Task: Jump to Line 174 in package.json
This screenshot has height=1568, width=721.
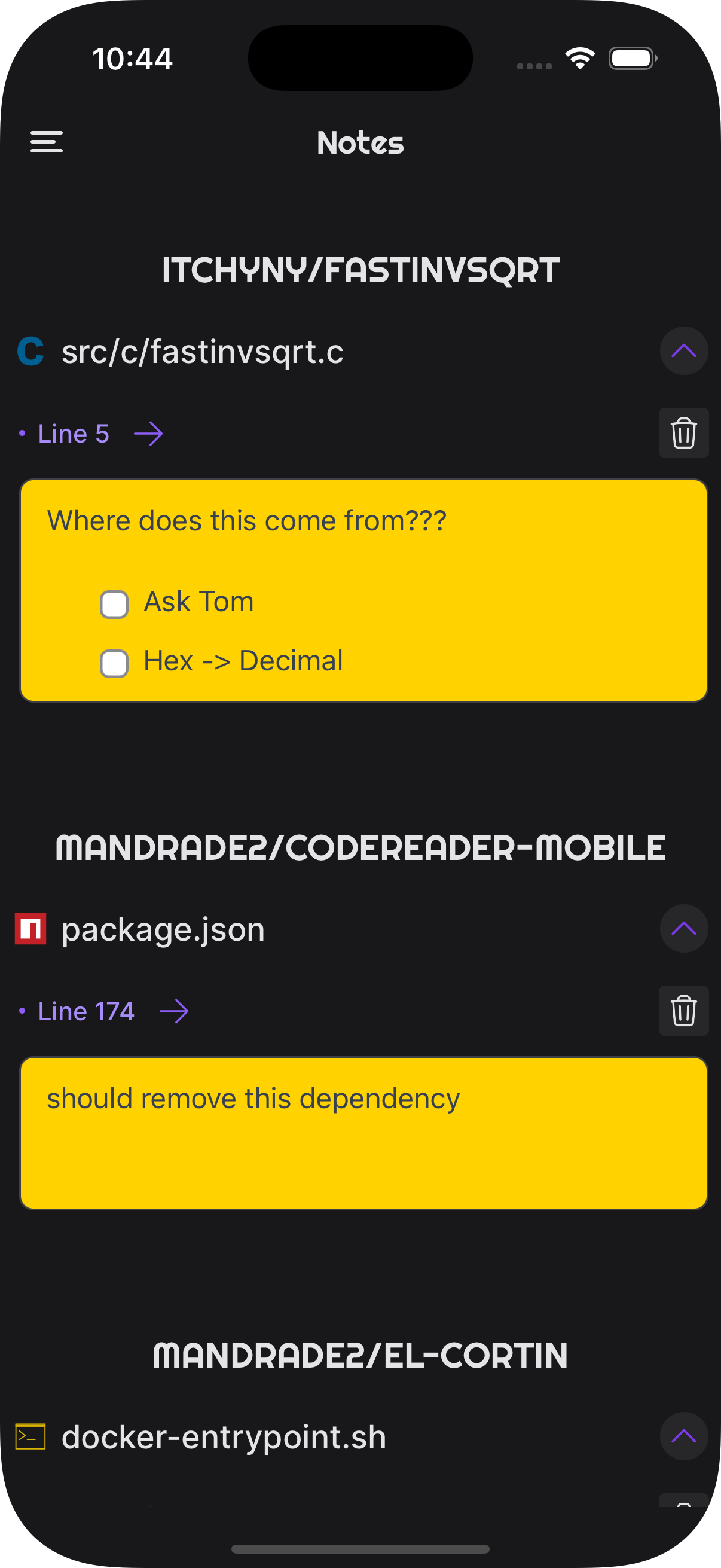Action: click(x=173, y=1012)
